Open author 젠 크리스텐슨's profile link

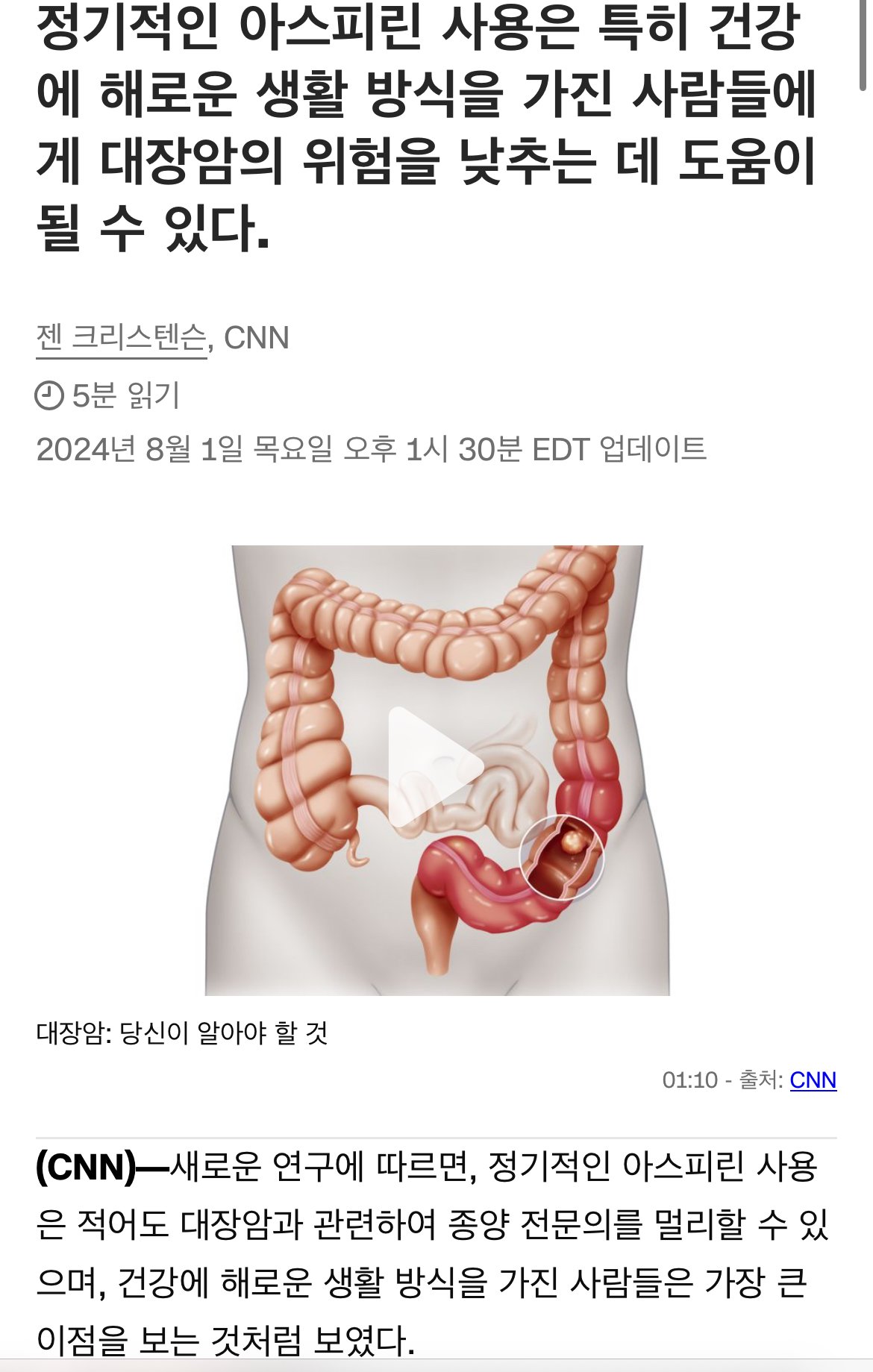tap(121, 338)
